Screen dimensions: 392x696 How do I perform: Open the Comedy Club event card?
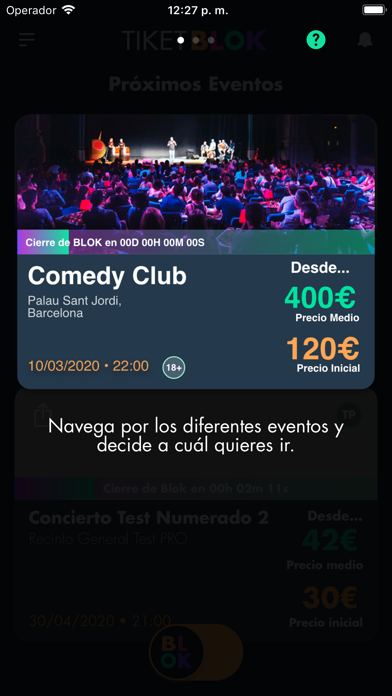click(x=196, y=252)
